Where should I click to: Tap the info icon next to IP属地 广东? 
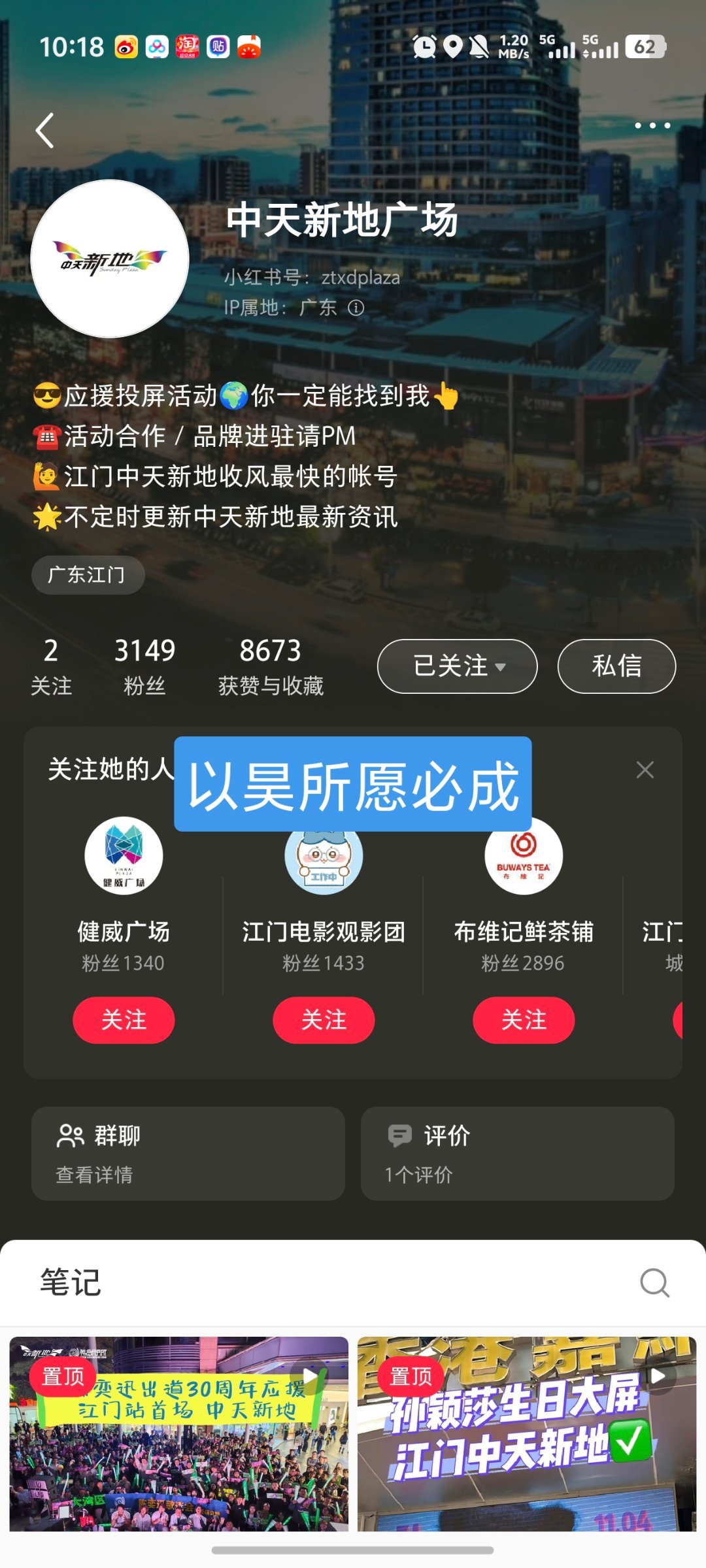tap(356, 307)
